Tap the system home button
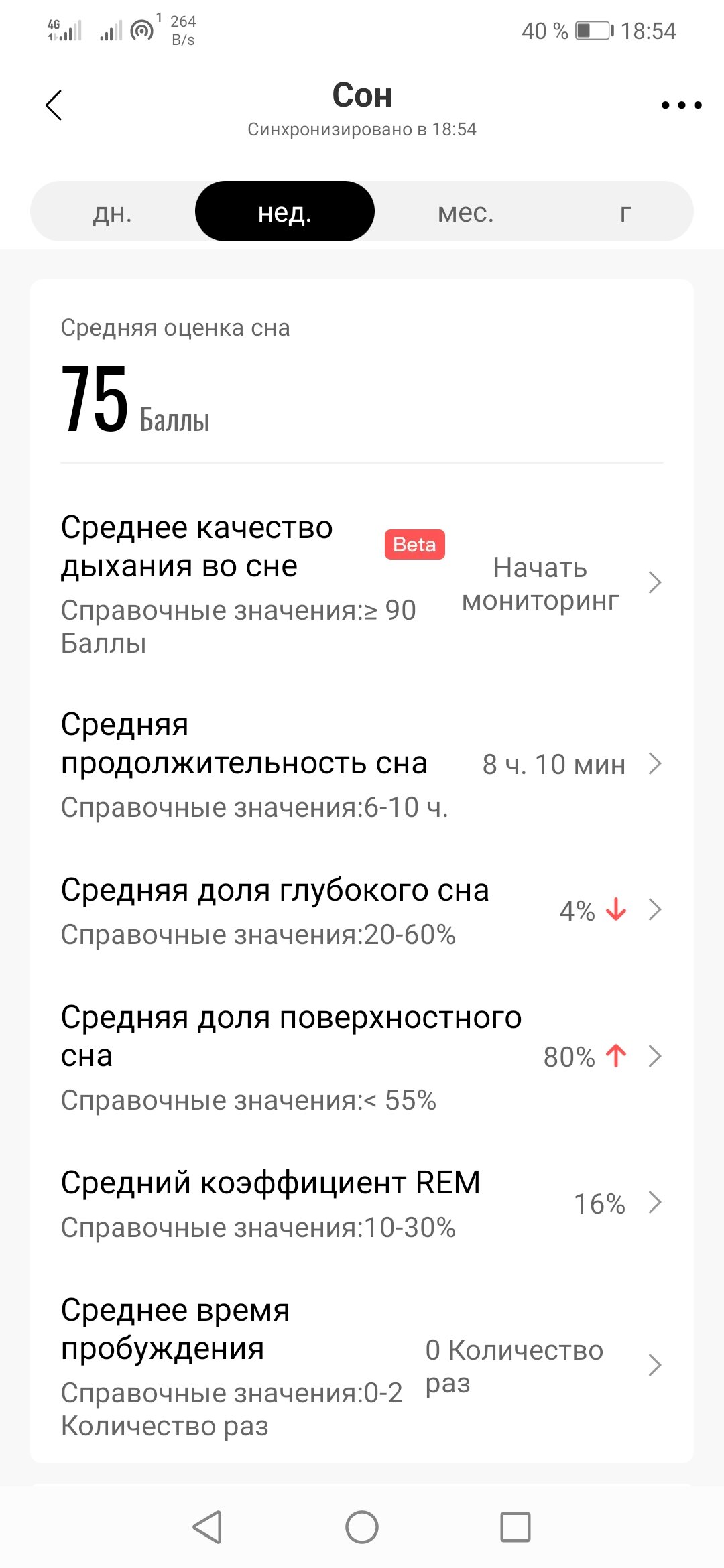The image size is (724, 1568). tap(362, 1527)
